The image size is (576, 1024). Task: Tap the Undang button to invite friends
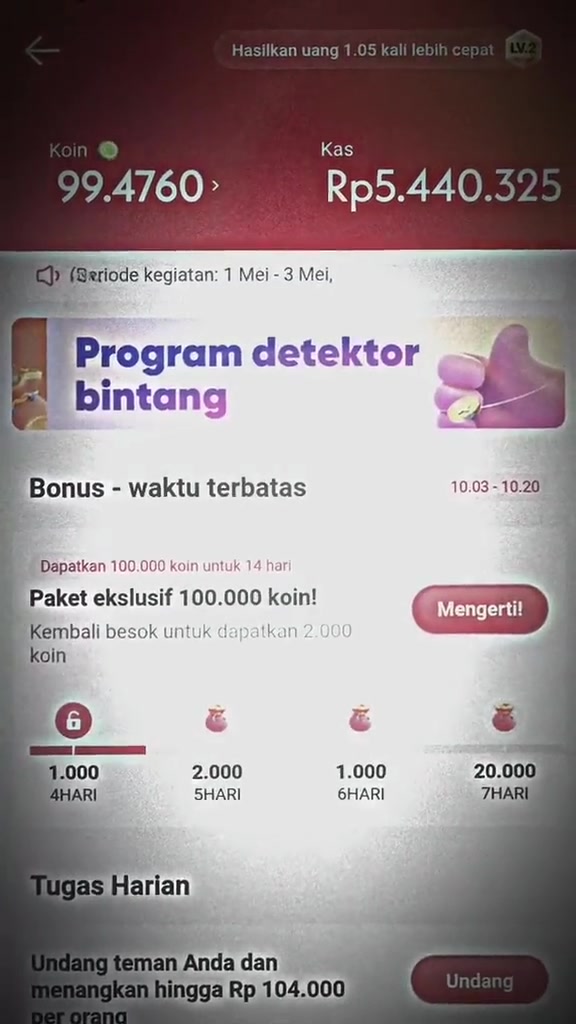click(x=479, y=980)
